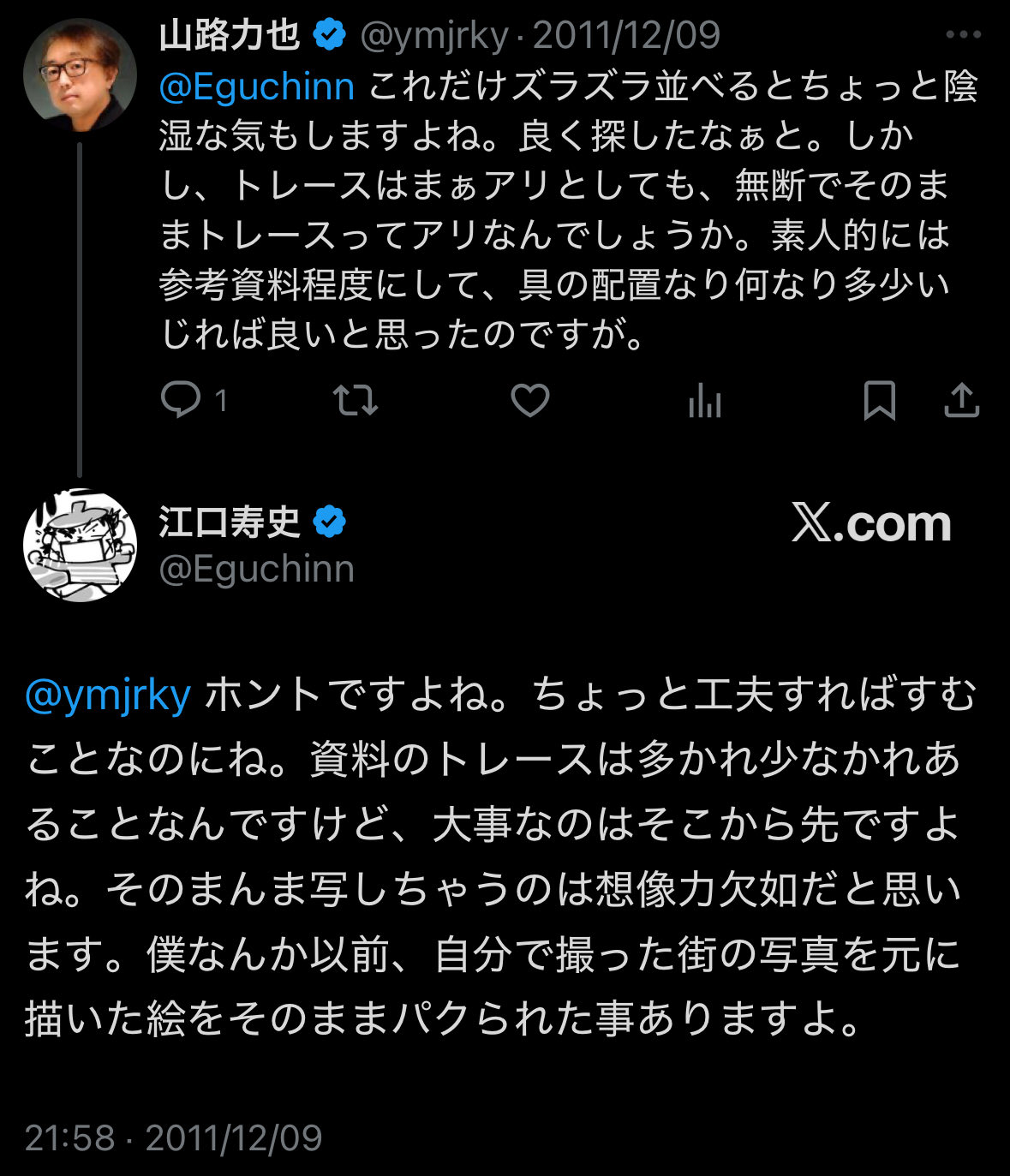
Task: Like 山路力也's post
Action: pos(530,400)
